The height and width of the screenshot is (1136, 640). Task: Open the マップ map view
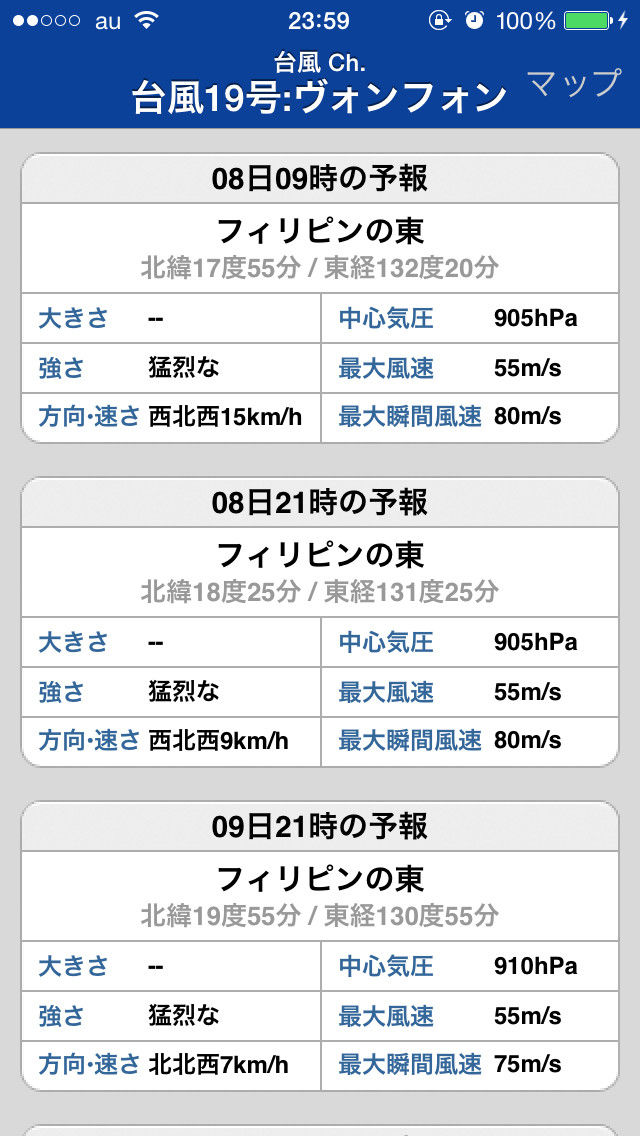tap(574, 83)
